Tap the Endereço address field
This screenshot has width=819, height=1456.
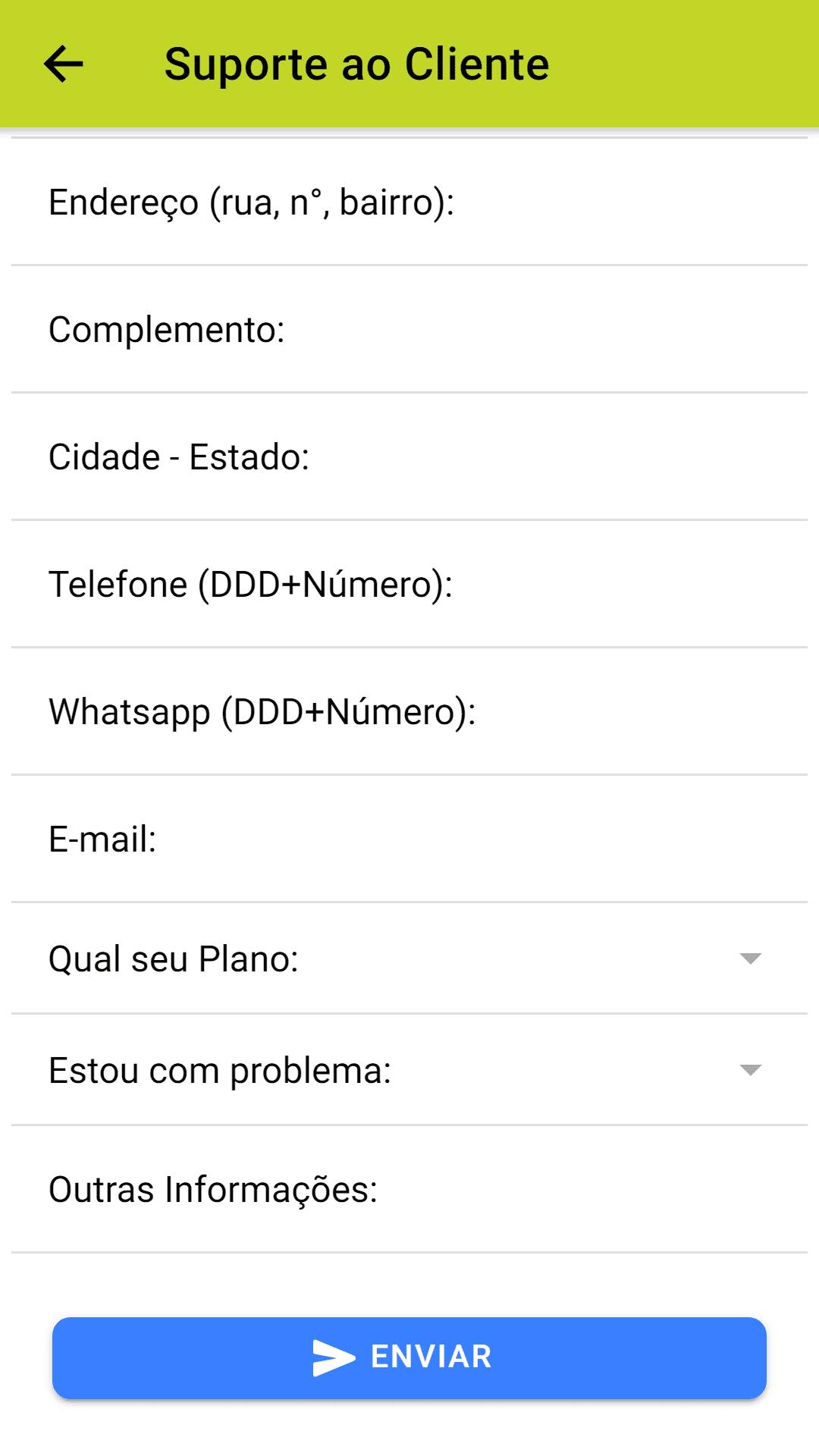(x=409, y=202)
